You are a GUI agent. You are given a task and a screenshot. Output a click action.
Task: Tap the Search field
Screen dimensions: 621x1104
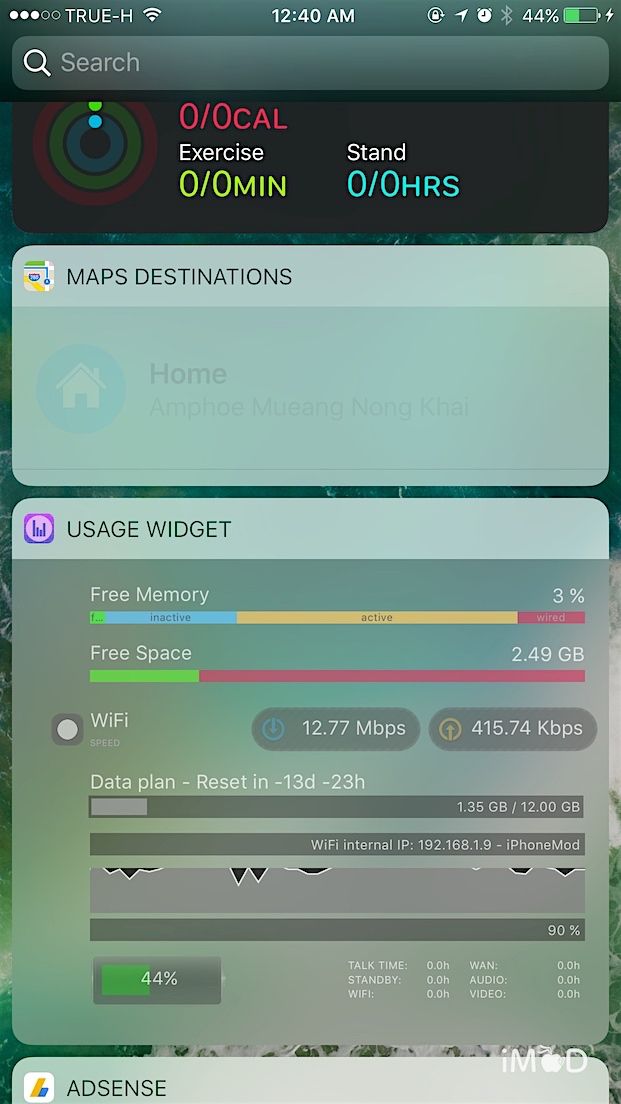click(310, 63)
